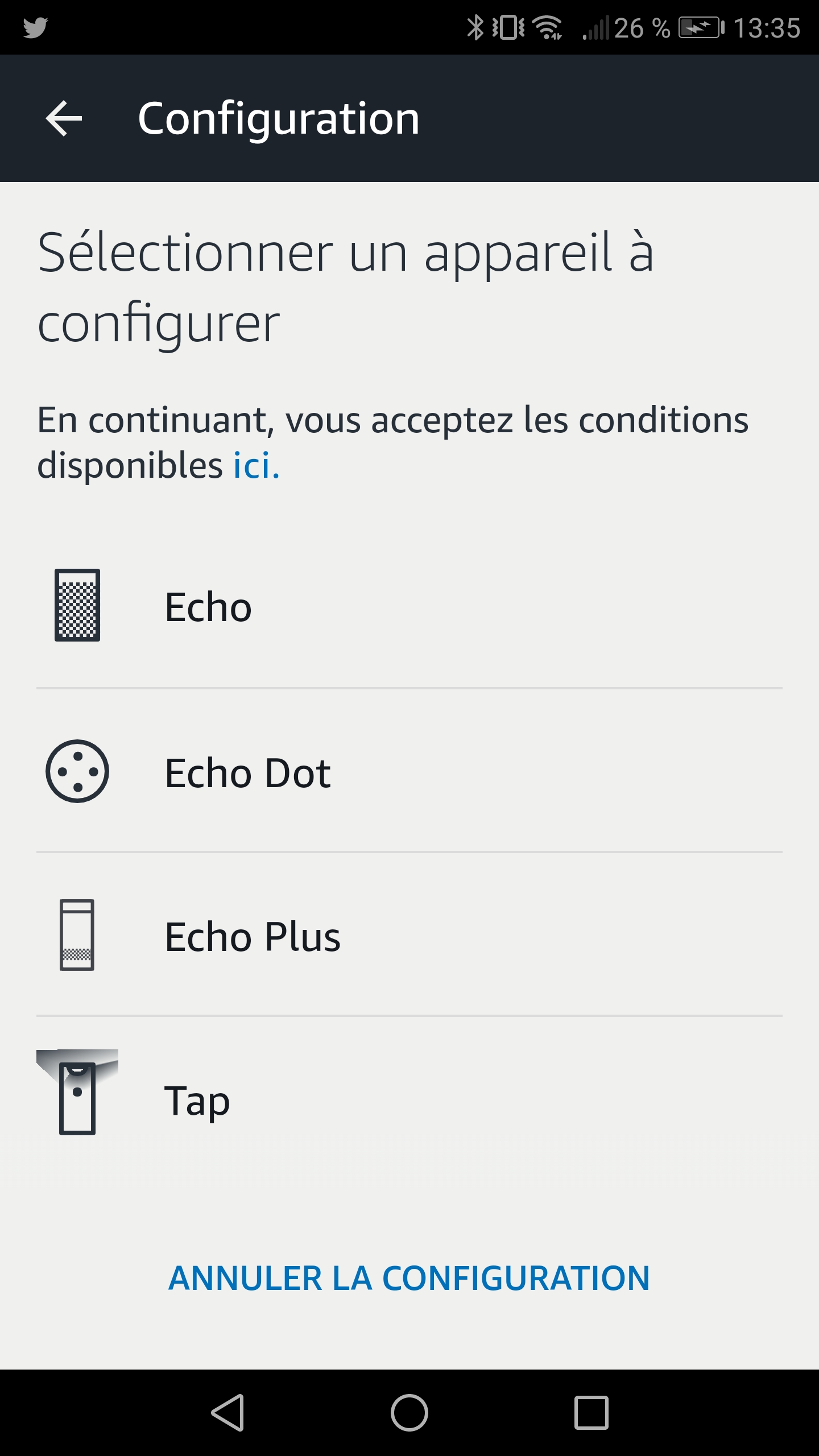
Task: Choose Echo Dot from the device list
Action: pos(247,772)
